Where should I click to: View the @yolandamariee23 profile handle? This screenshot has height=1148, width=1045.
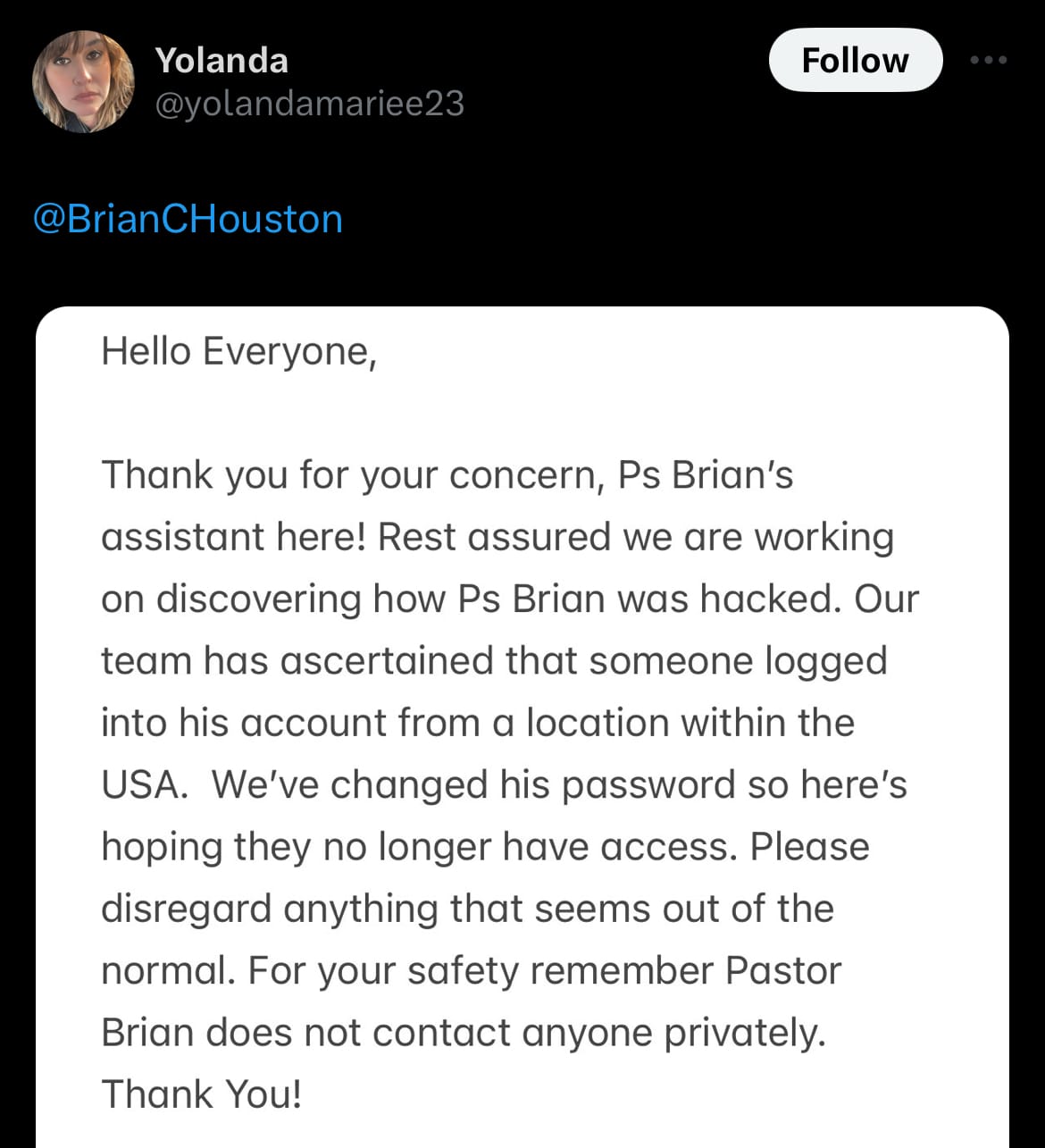pos(309,105)
